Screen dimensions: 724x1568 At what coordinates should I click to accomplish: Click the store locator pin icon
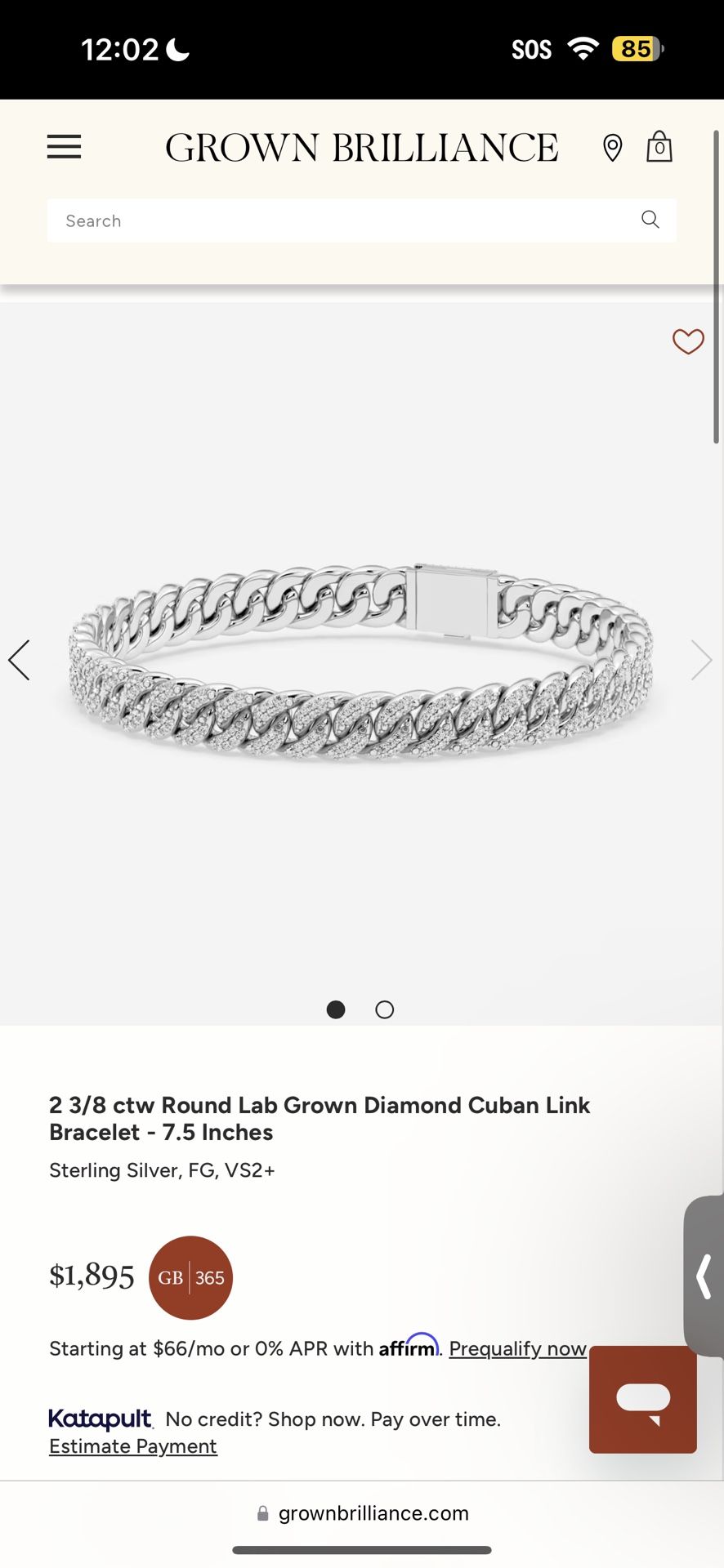(x=612, y=147)
